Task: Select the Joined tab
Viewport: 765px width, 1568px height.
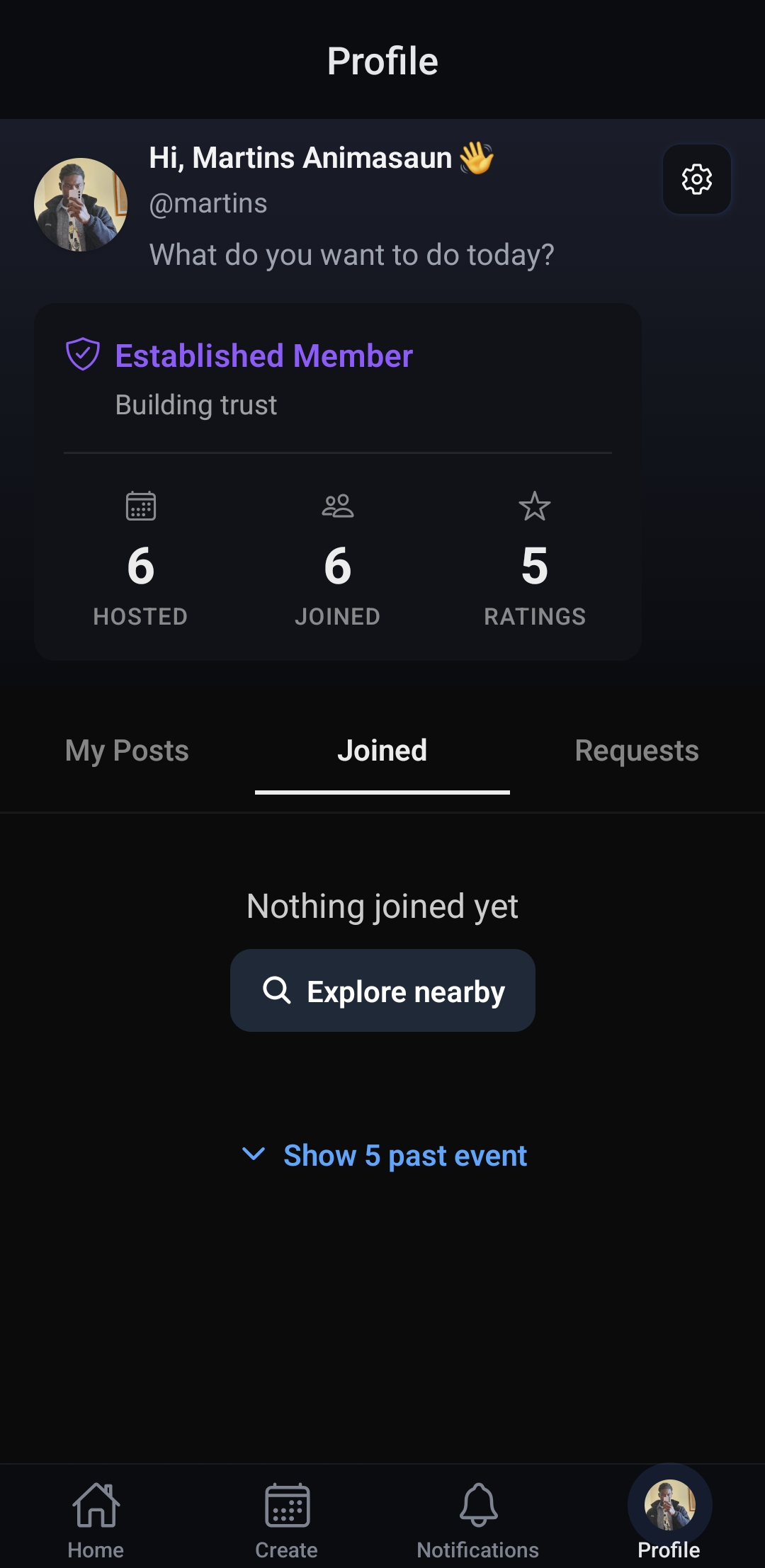Action: [x=382, y=750]
